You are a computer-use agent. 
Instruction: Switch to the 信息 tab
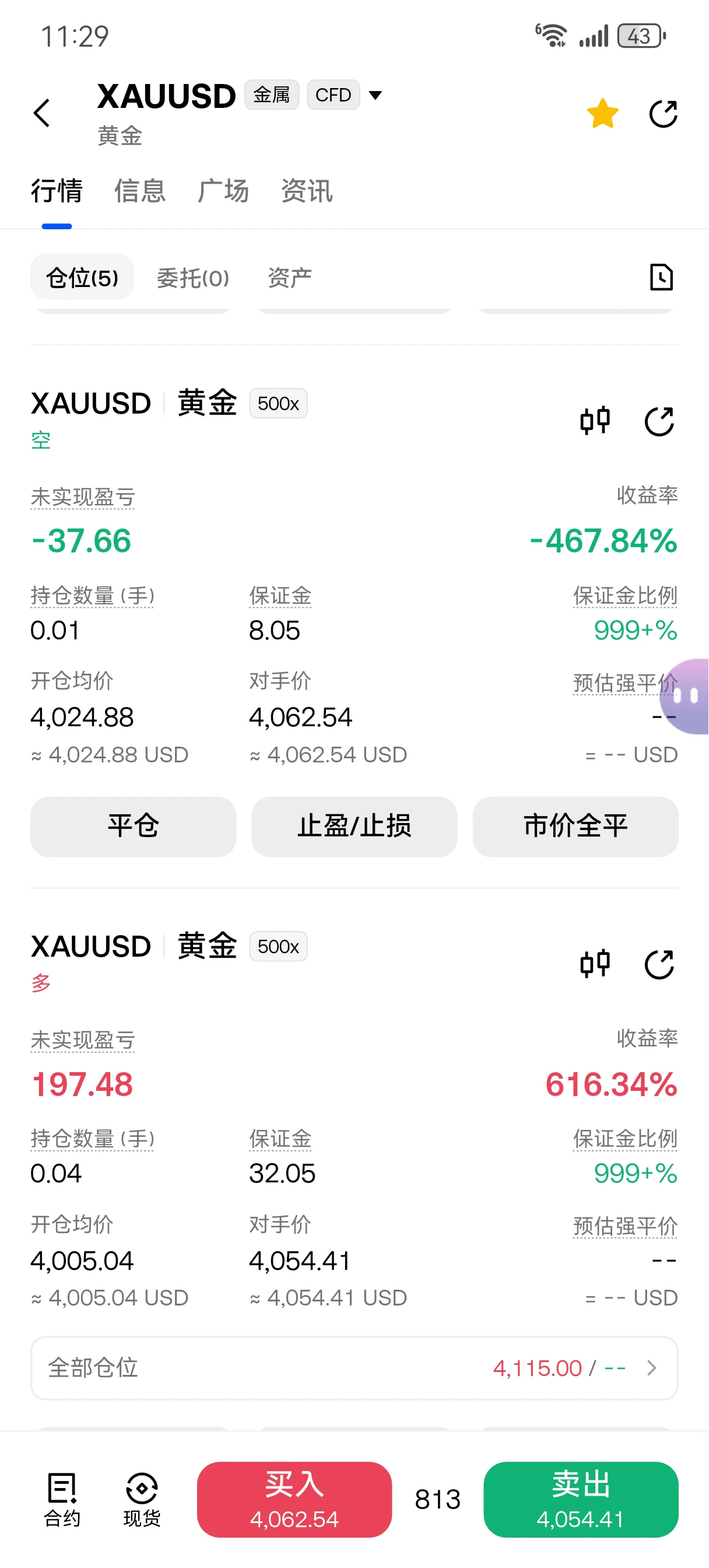tap(140, 191)
